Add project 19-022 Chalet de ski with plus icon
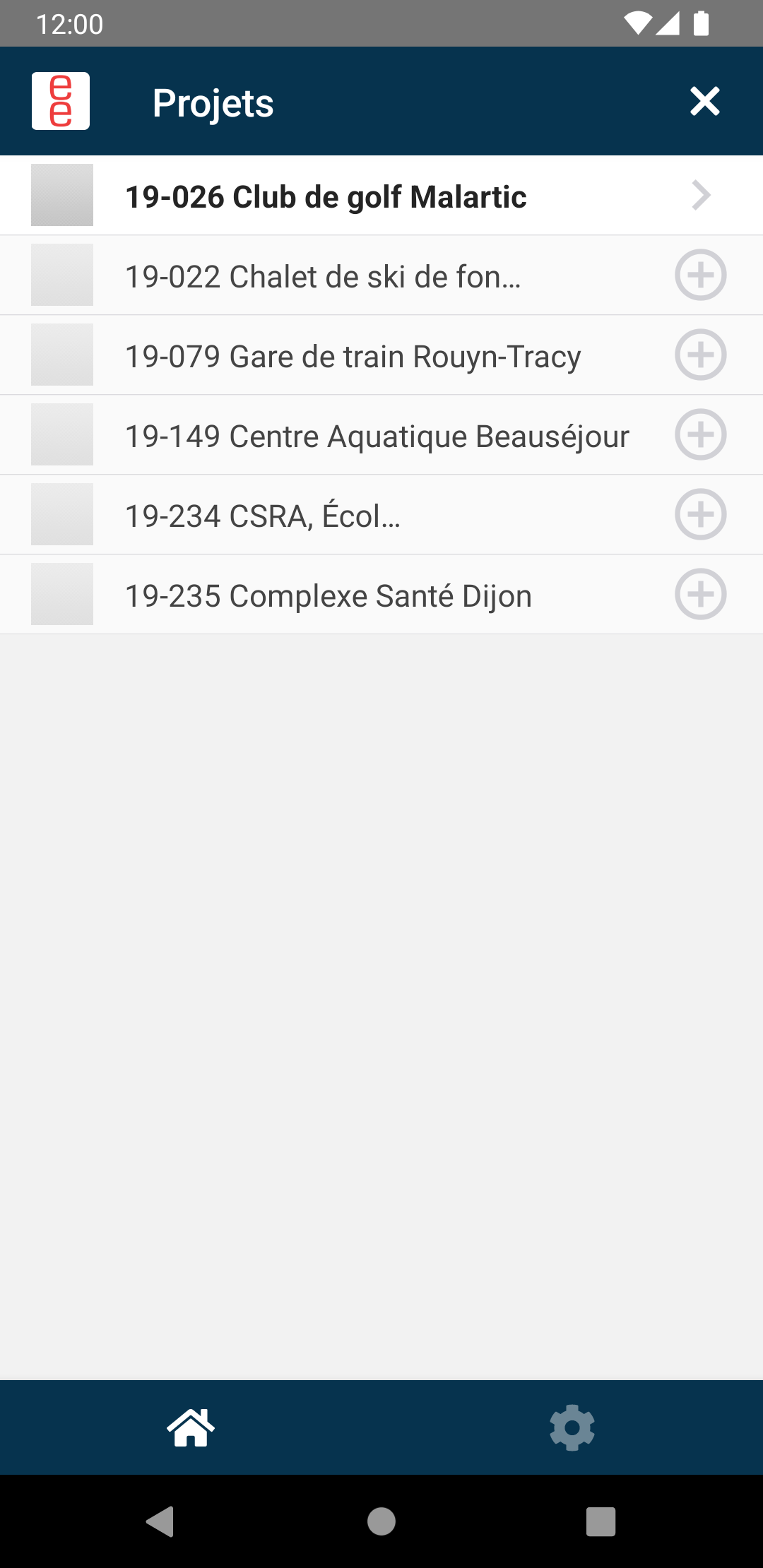This screenshot has width=763, height=1568. click(x=700, y=275)
